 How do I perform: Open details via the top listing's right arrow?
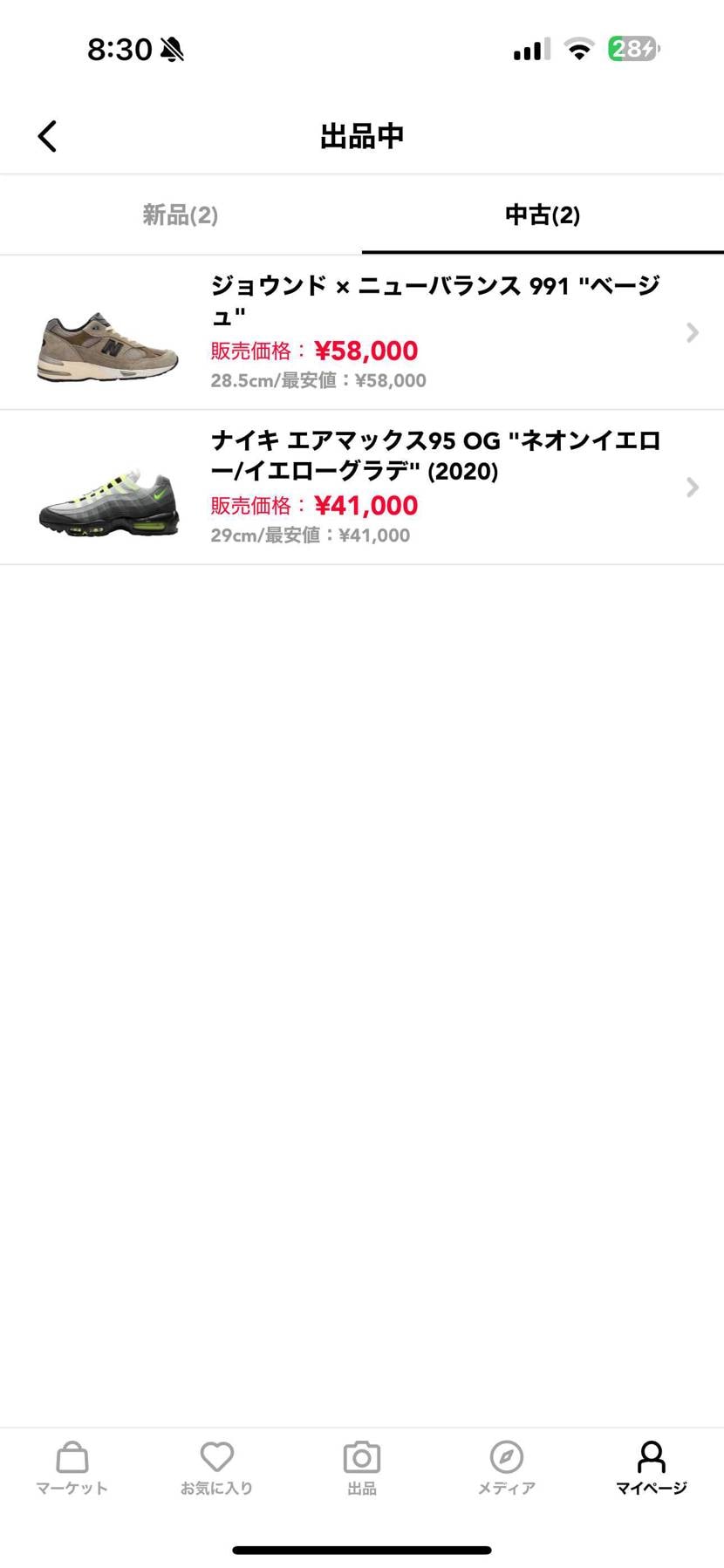point(692,332)
